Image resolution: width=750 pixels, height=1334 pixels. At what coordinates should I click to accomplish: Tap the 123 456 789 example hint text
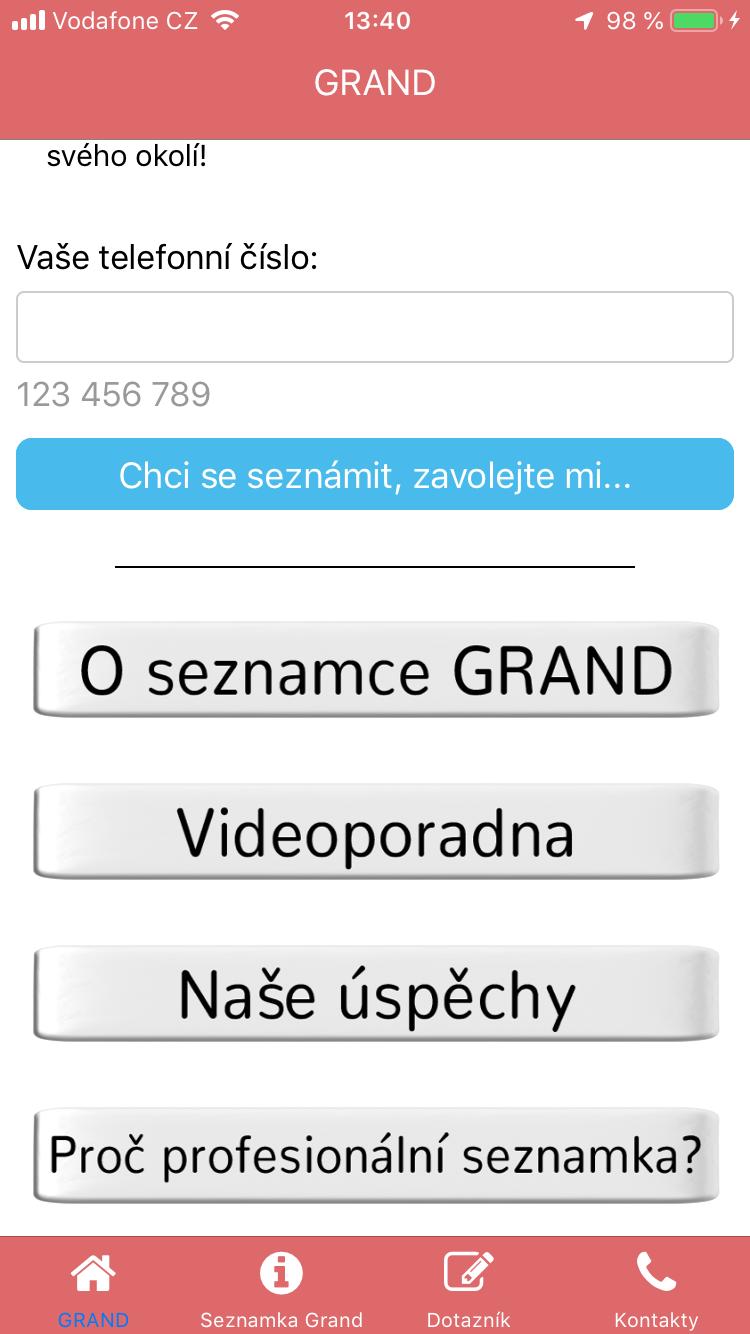[x=113, y=394]
